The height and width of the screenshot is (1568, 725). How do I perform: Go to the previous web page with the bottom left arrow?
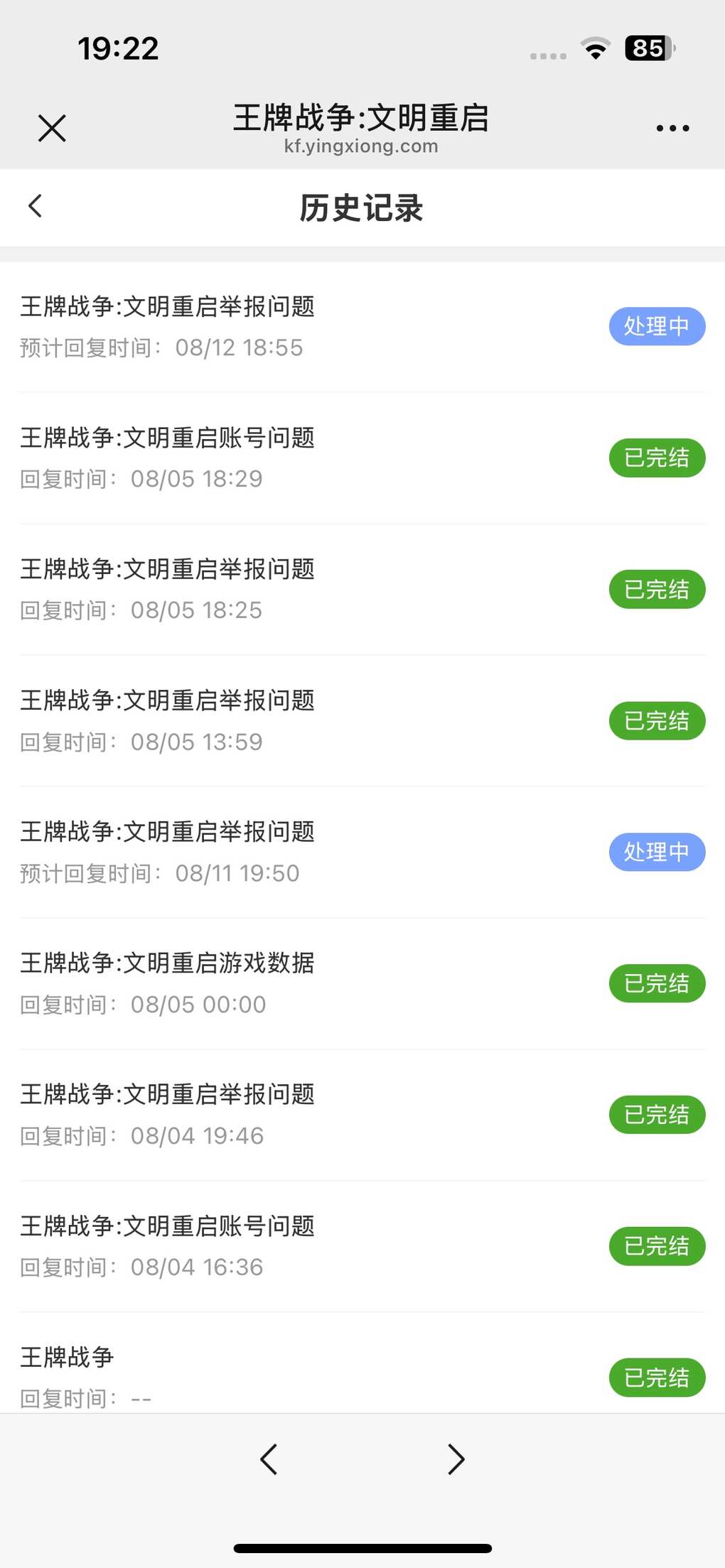click(269, 1459)
